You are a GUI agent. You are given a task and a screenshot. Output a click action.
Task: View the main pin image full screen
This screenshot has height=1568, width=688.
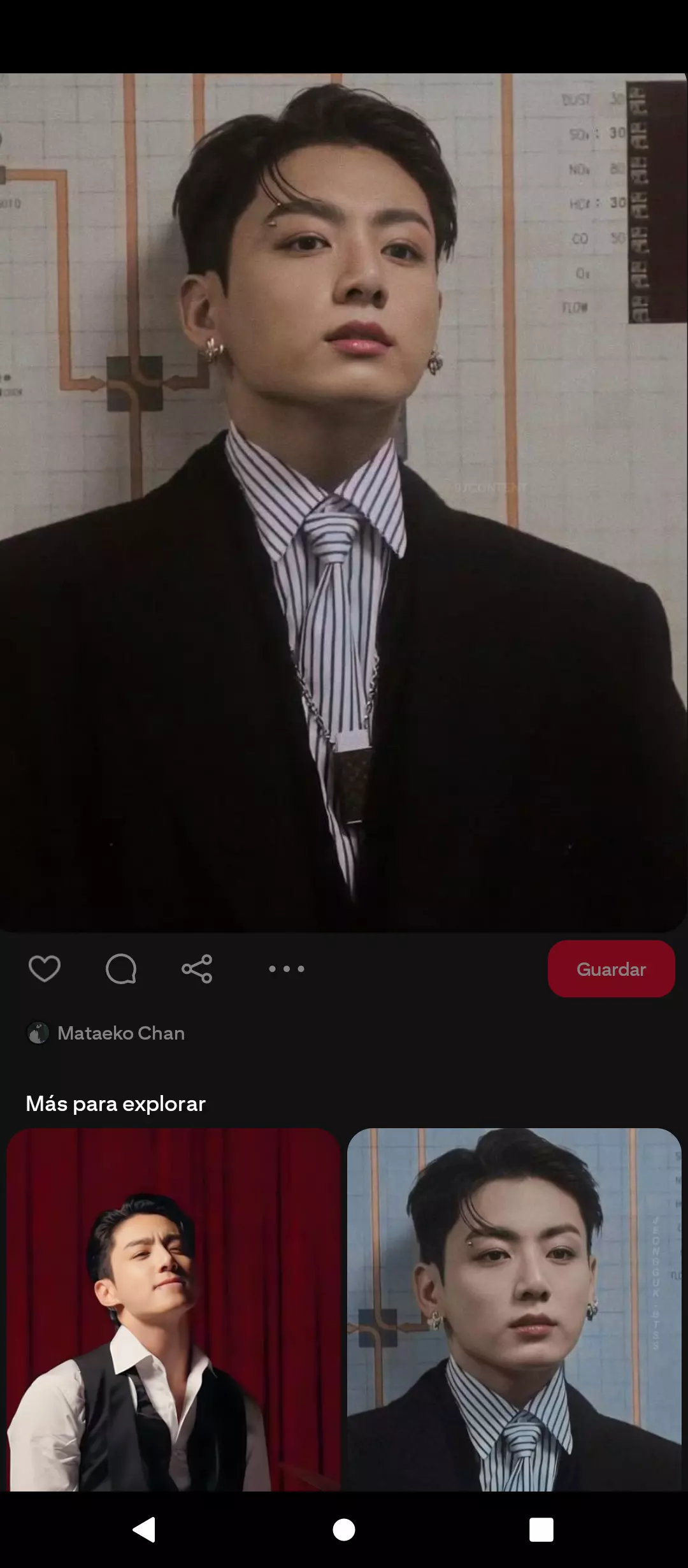(344, 502)
